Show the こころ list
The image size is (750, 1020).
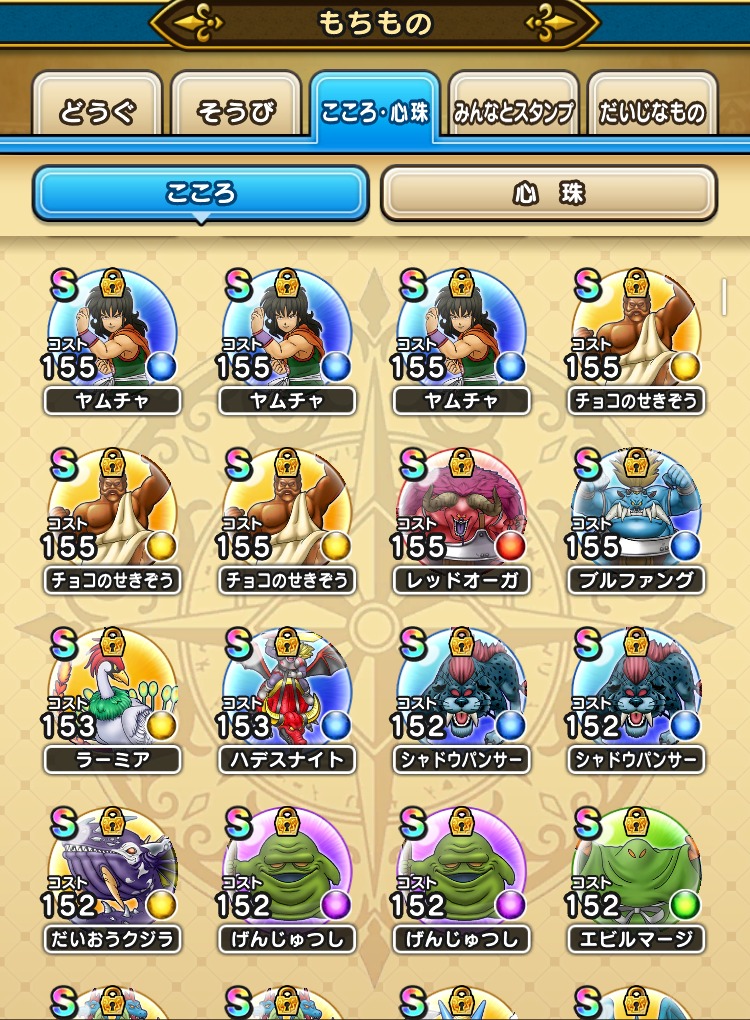[x=201, y=192]
